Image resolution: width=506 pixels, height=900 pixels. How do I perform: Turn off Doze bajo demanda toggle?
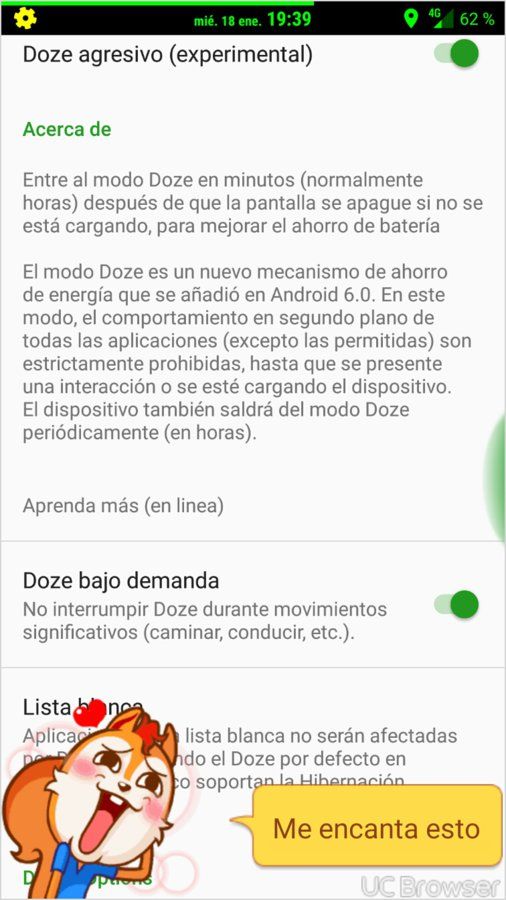tap(457, 604)
